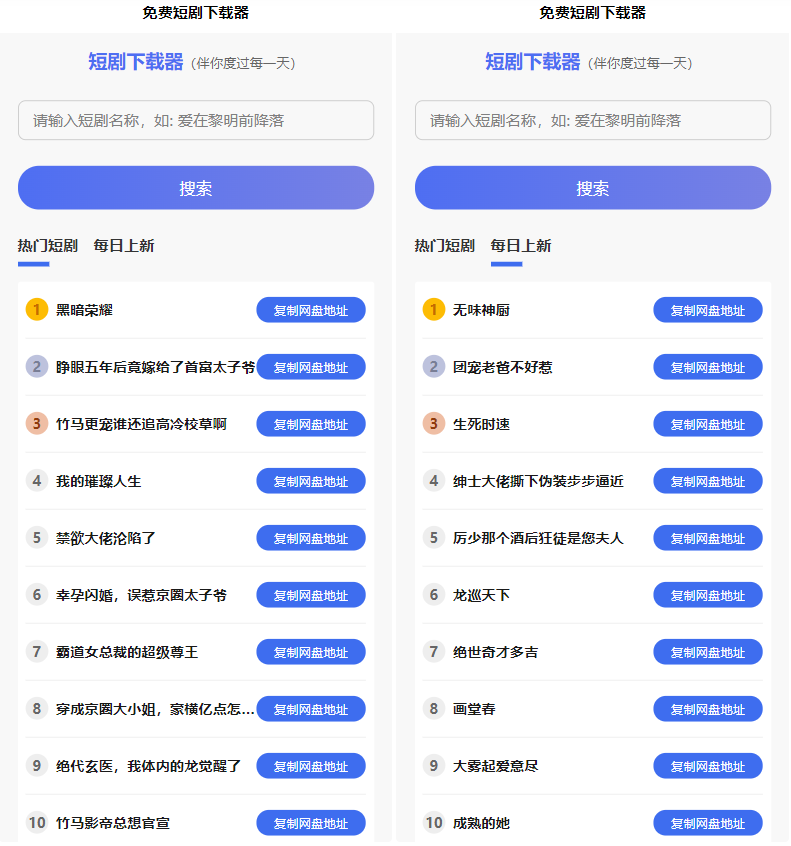The height and width of the screenshot is (846, 791).
Task: Tap 复制网盘地址 next to 禁欲大佬沦陷了
Action: pyautogui.click(x=311, y=538)
